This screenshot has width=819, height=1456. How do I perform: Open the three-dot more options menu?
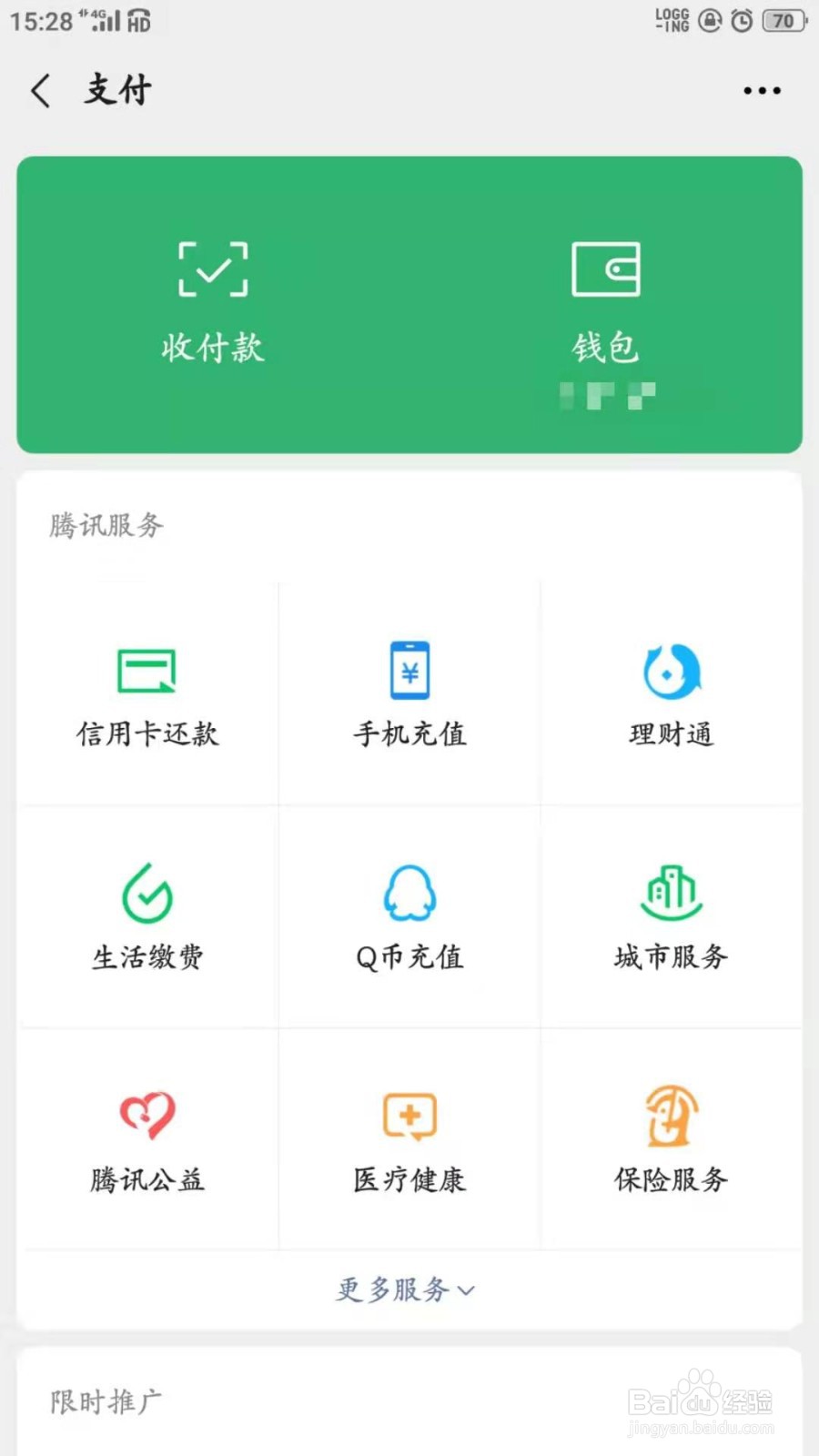(x=762, y=89)
